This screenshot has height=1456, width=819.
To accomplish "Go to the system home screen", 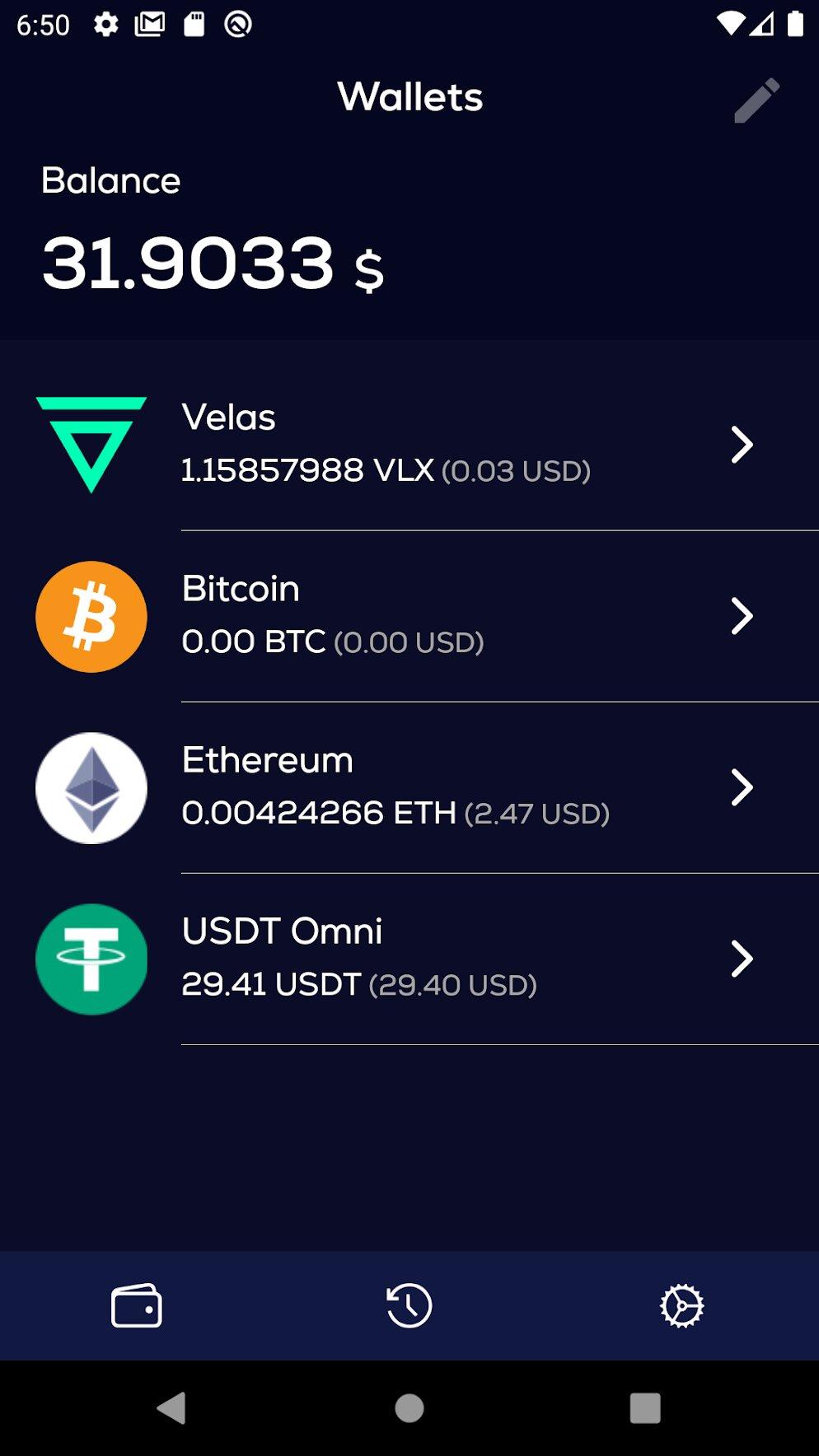I will (409, 1408).
